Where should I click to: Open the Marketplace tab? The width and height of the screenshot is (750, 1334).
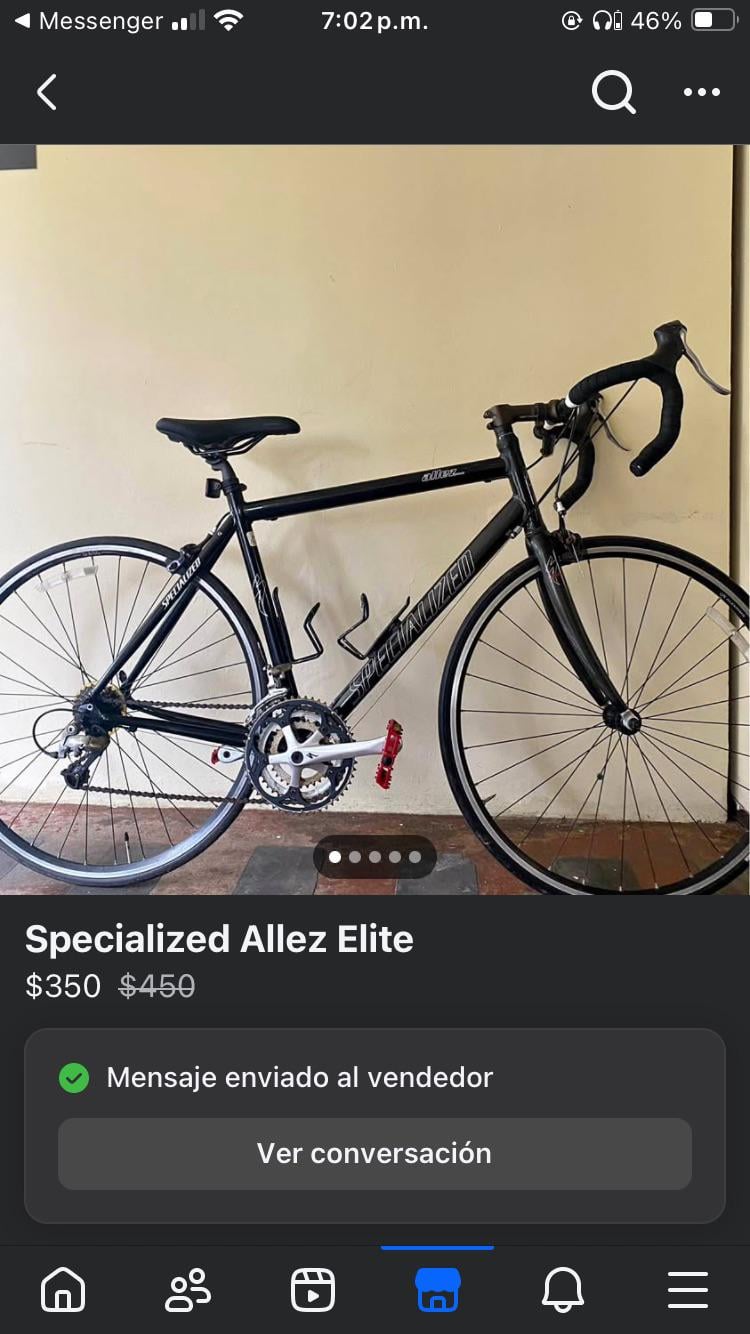click(438, 1290)
